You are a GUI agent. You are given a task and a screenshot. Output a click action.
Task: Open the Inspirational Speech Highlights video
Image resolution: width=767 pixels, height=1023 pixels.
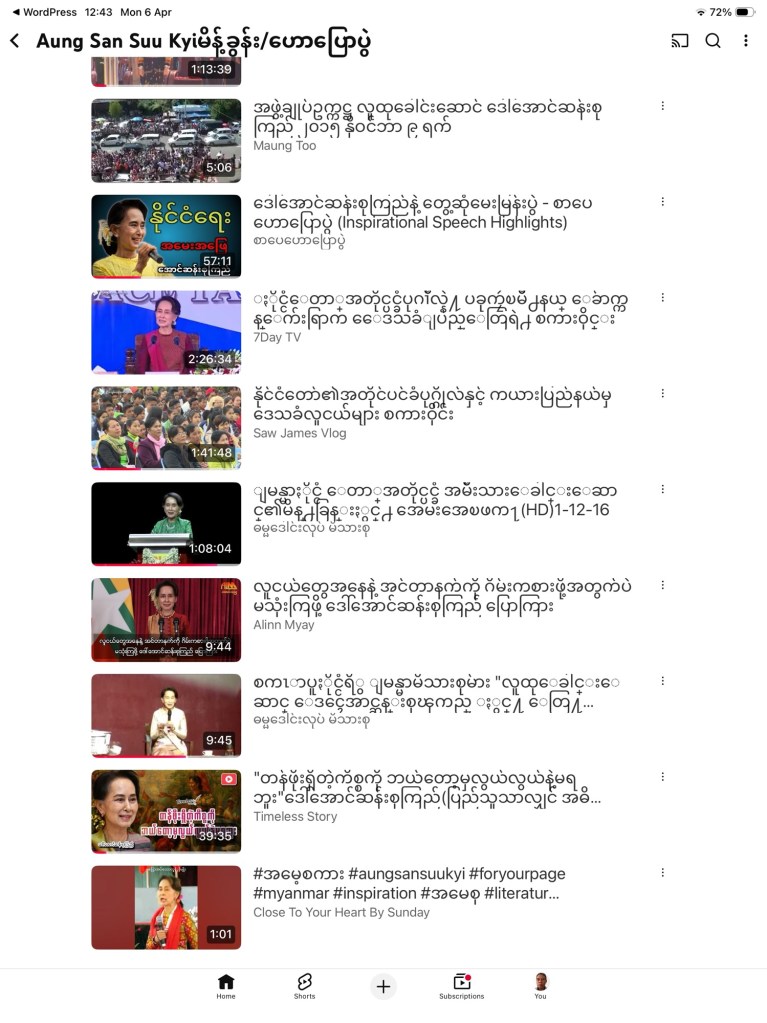pyautogui.click(x=166, y=236)
